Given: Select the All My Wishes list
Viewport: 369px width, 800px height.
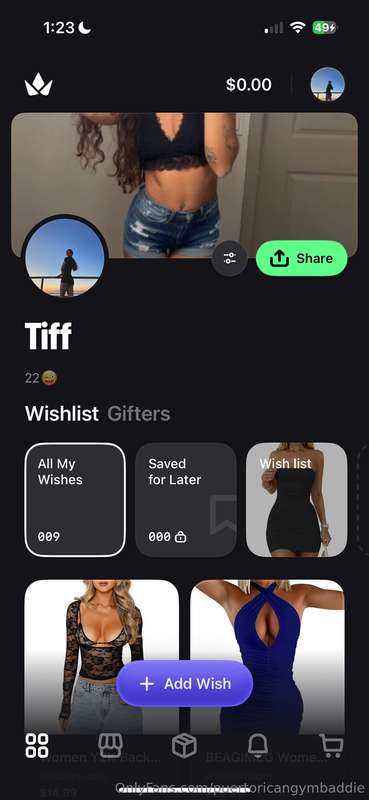Looking at the screenshot, I should (75, 499).
